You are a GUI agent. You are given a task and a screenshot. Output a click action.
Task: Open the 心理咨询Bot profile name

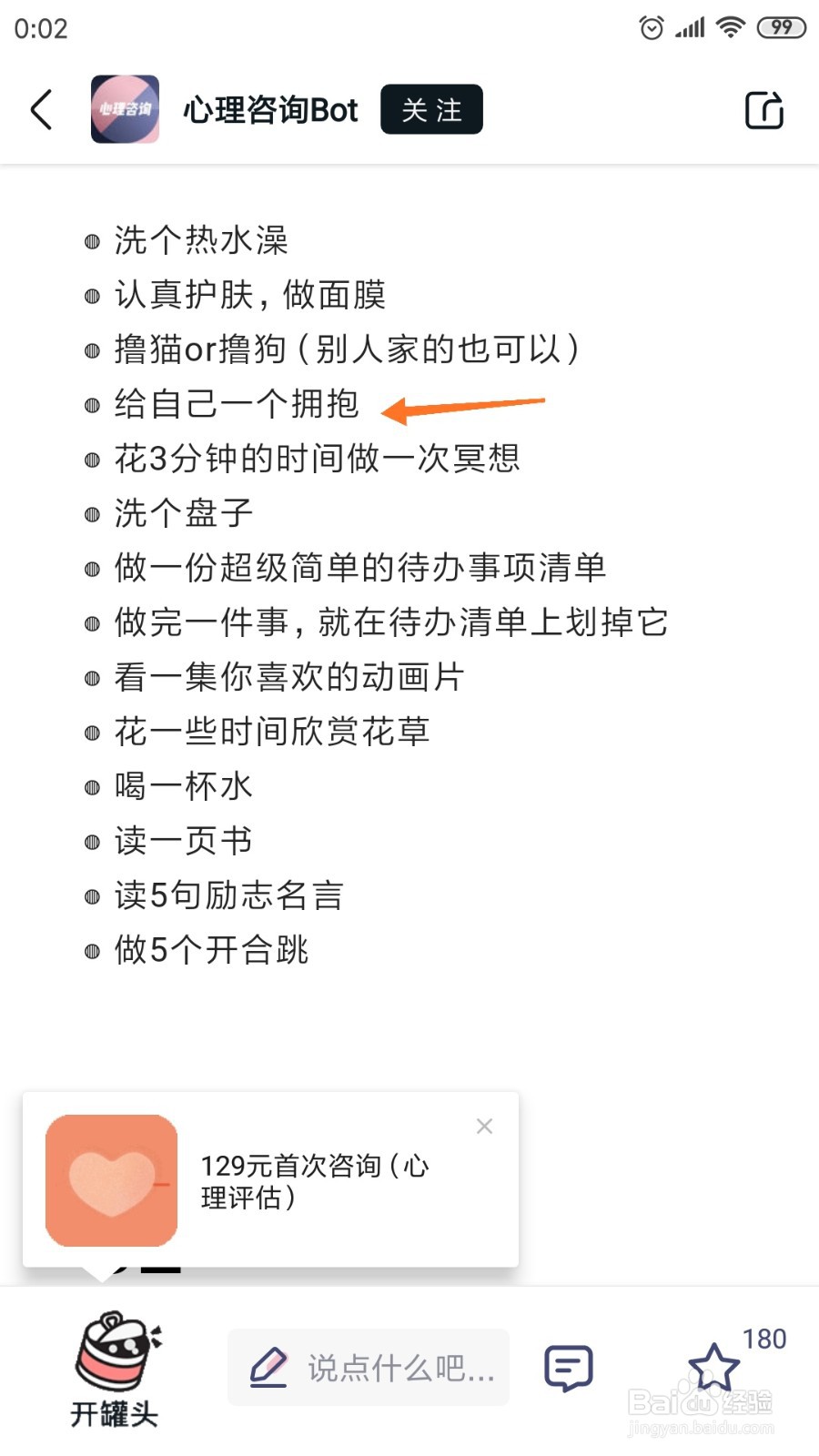click(270, 109)
